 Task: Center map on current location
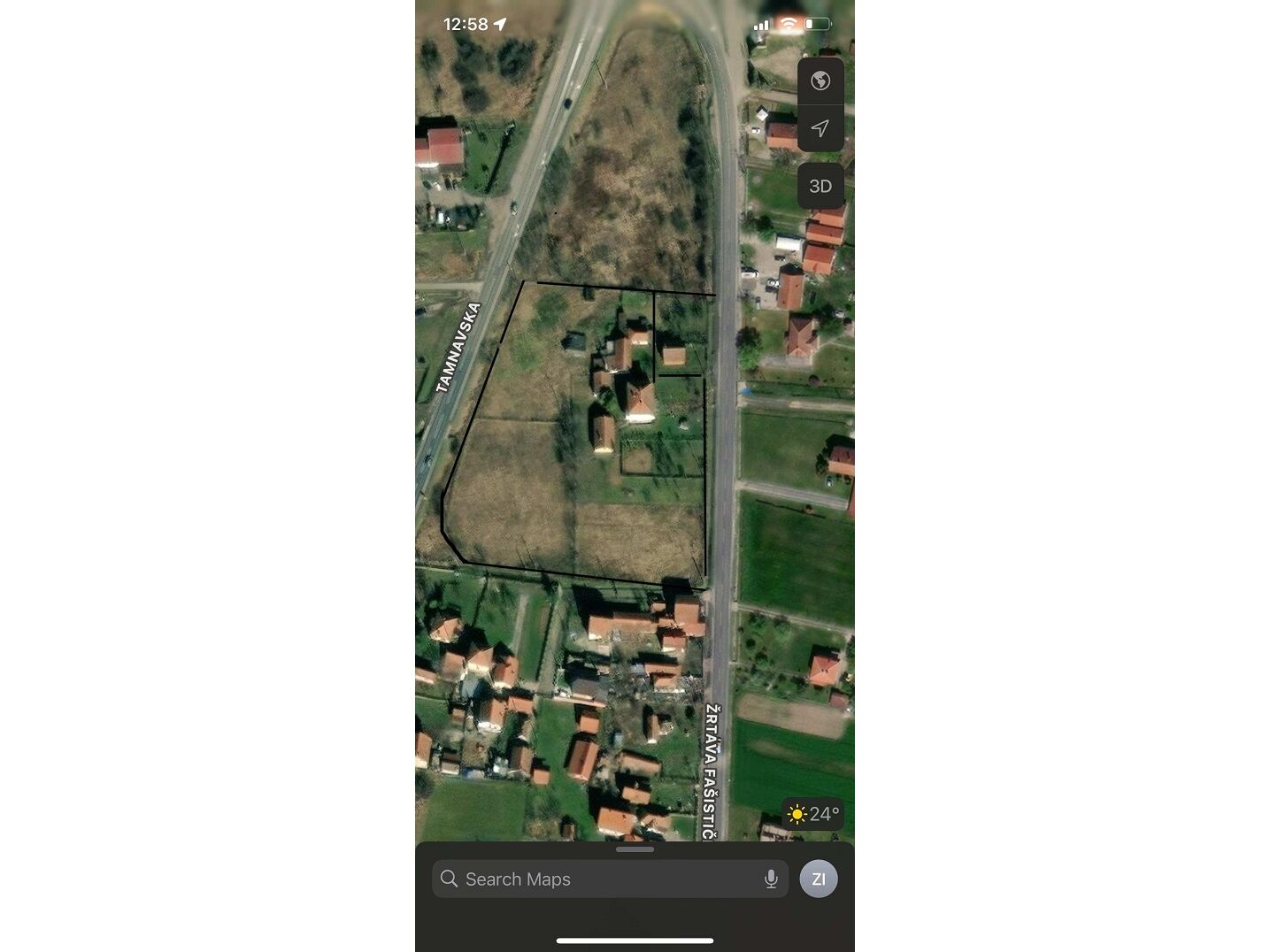click(820, 128)
